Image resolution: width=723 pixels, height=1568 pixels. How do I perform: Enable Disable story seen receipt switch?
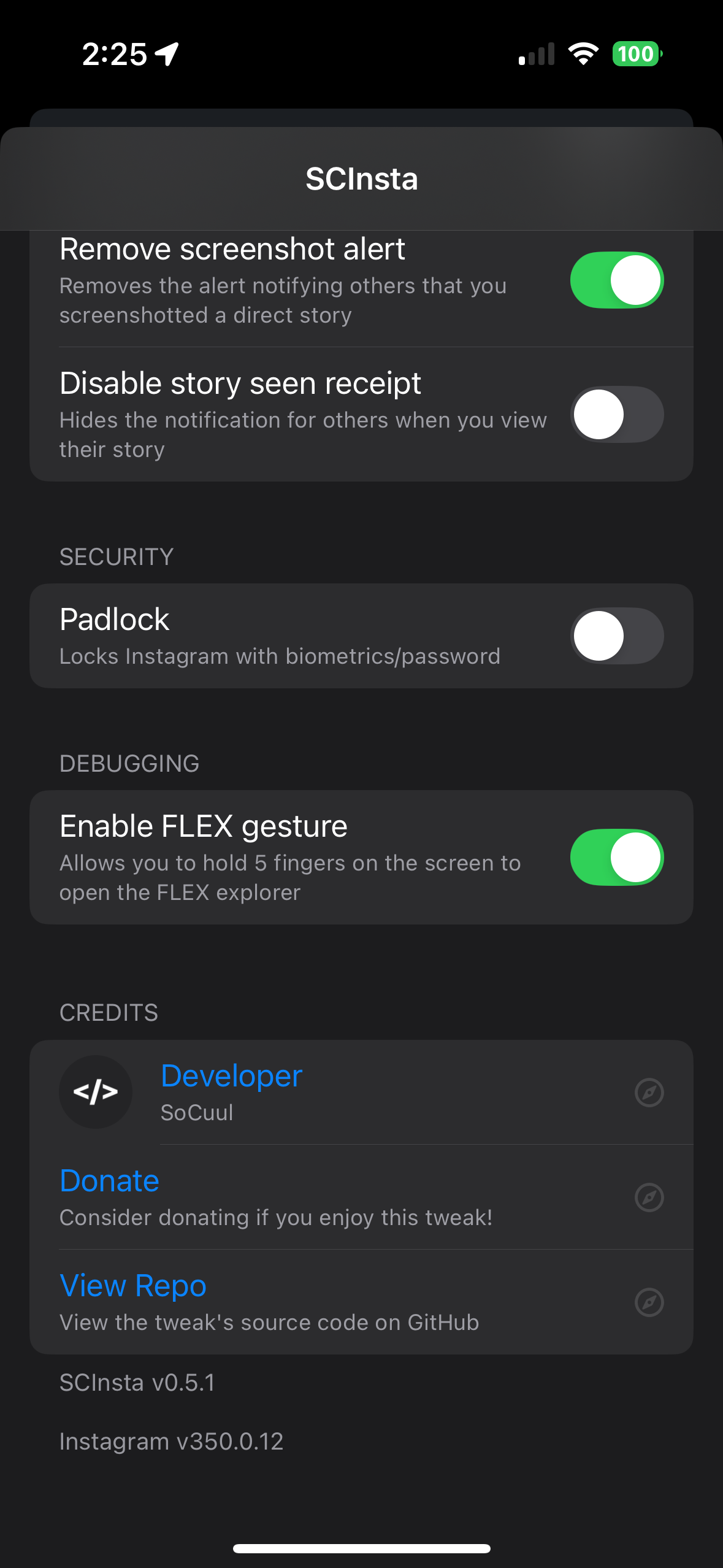616,415
